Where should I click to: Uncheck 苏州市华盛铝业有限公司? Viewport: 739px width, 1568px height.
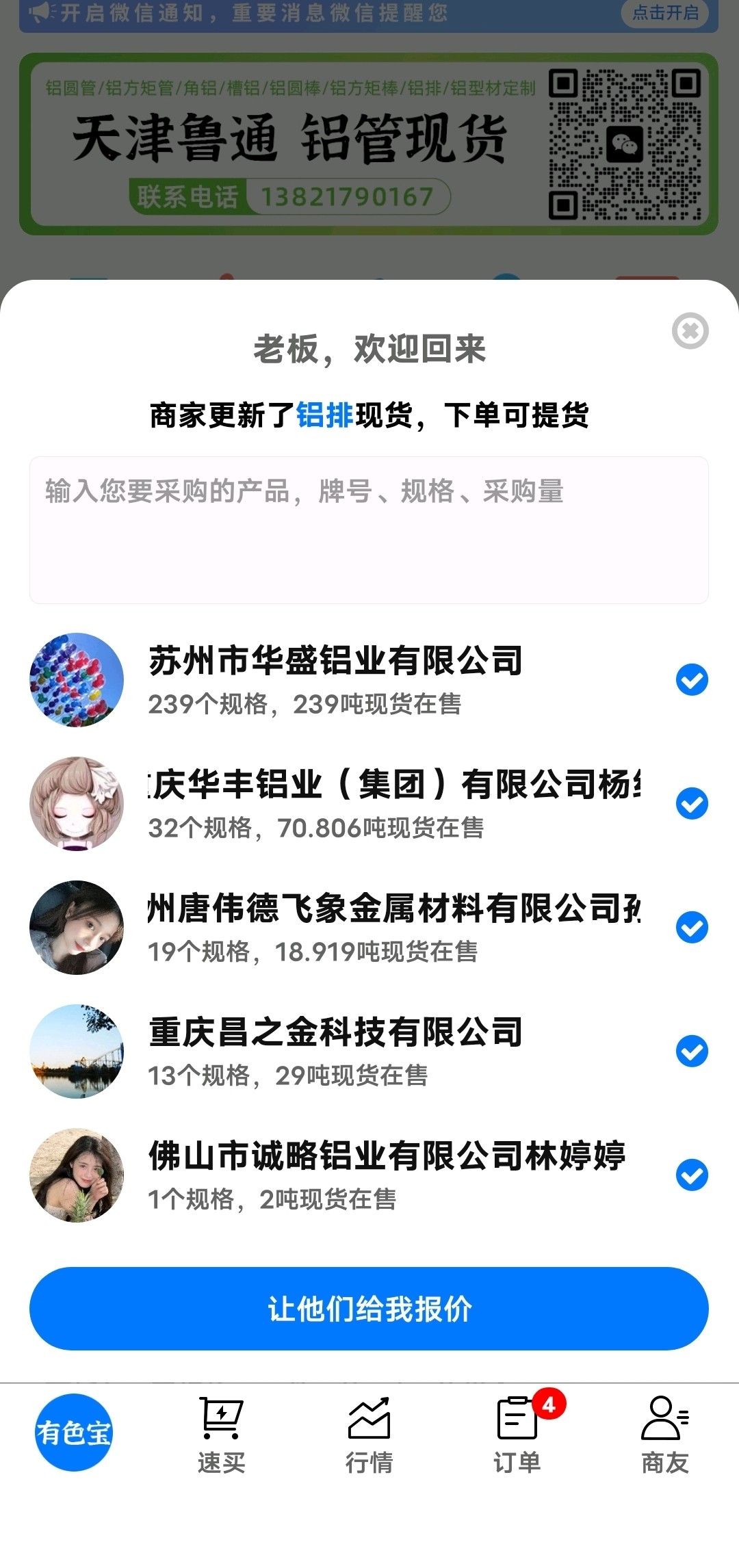tap(692, 680)
